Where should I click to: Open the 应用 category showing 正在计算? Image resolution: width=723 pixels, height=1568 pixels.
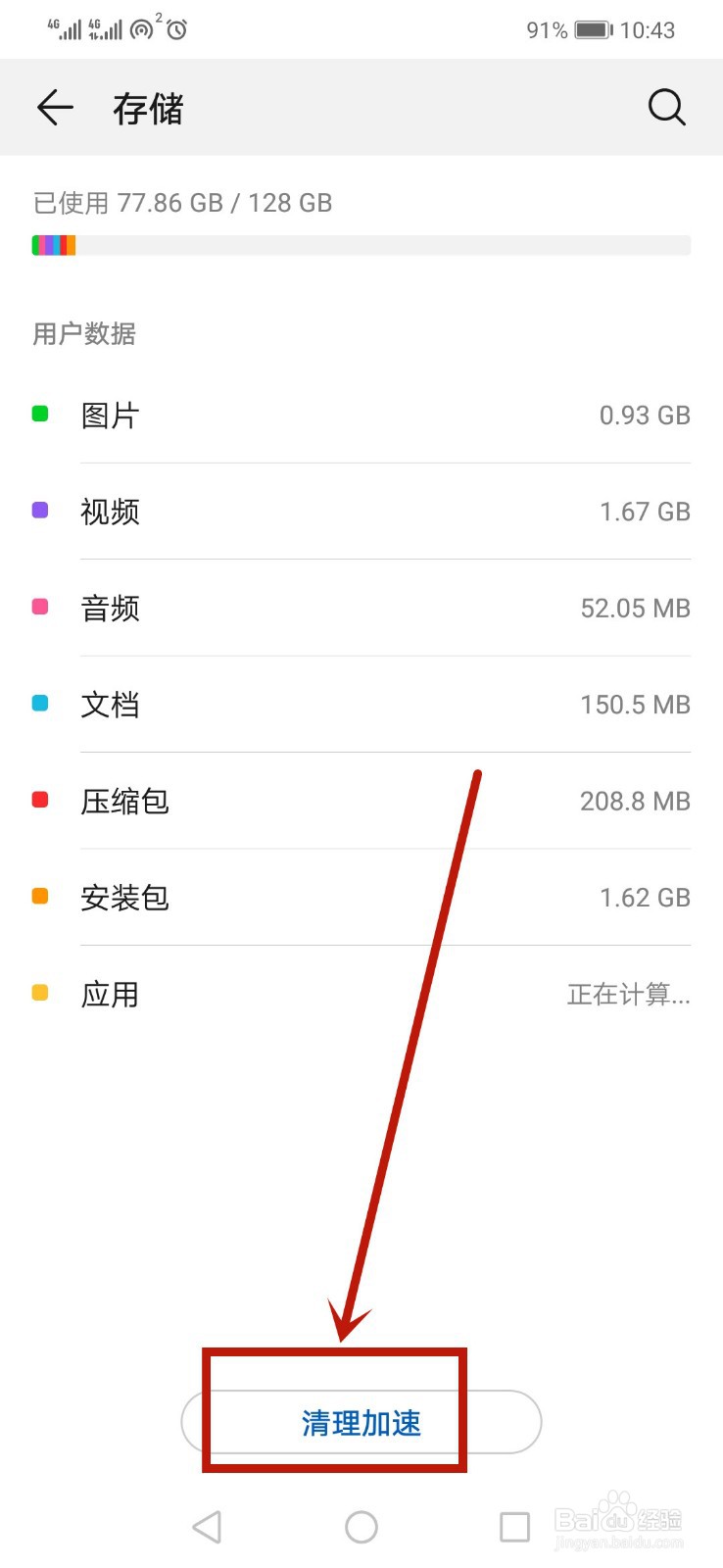[361, 993]
